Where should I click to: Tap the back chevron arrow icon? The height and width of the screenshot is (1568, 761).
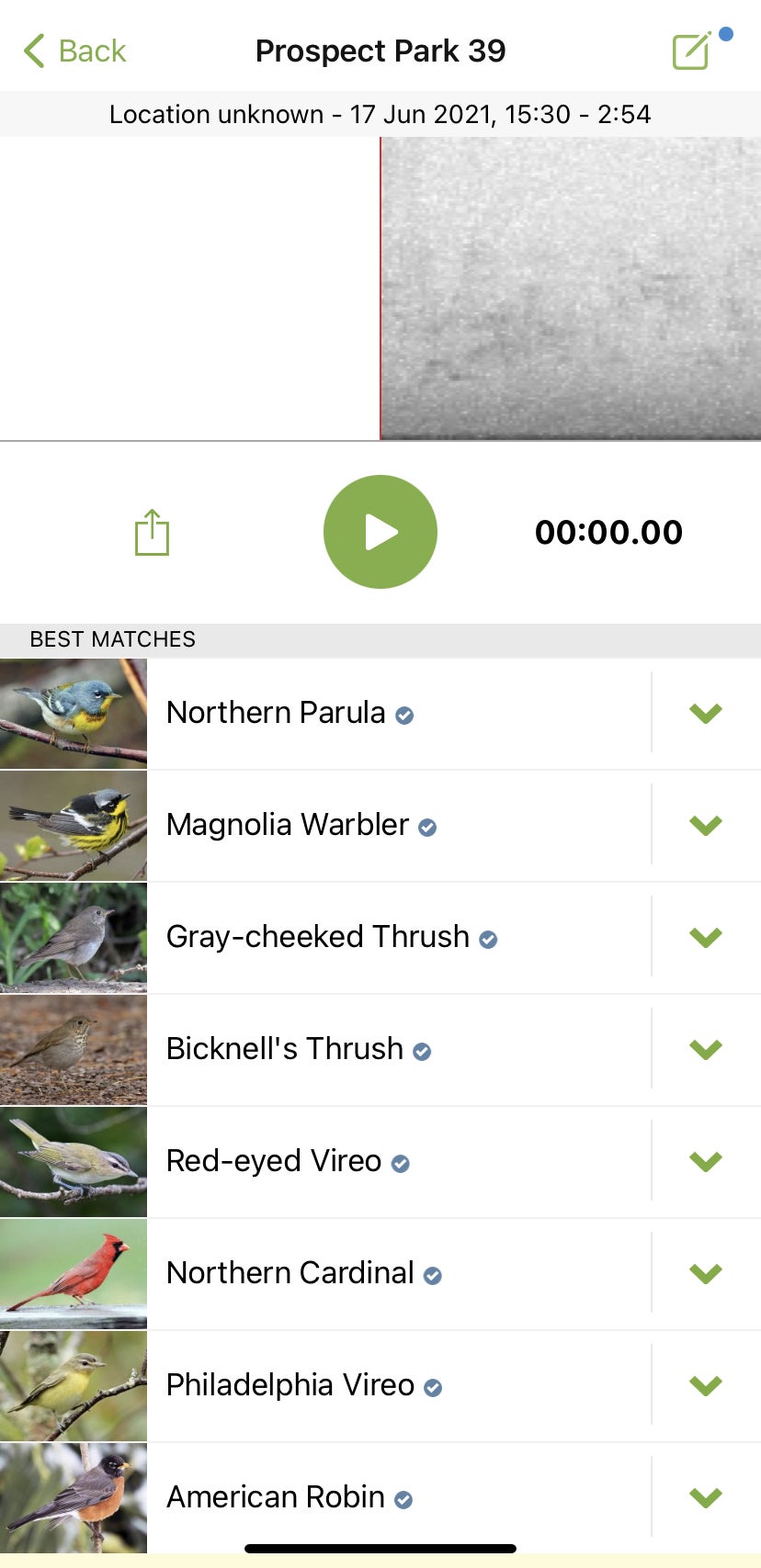pyautogui.click(x=33, y=51)
